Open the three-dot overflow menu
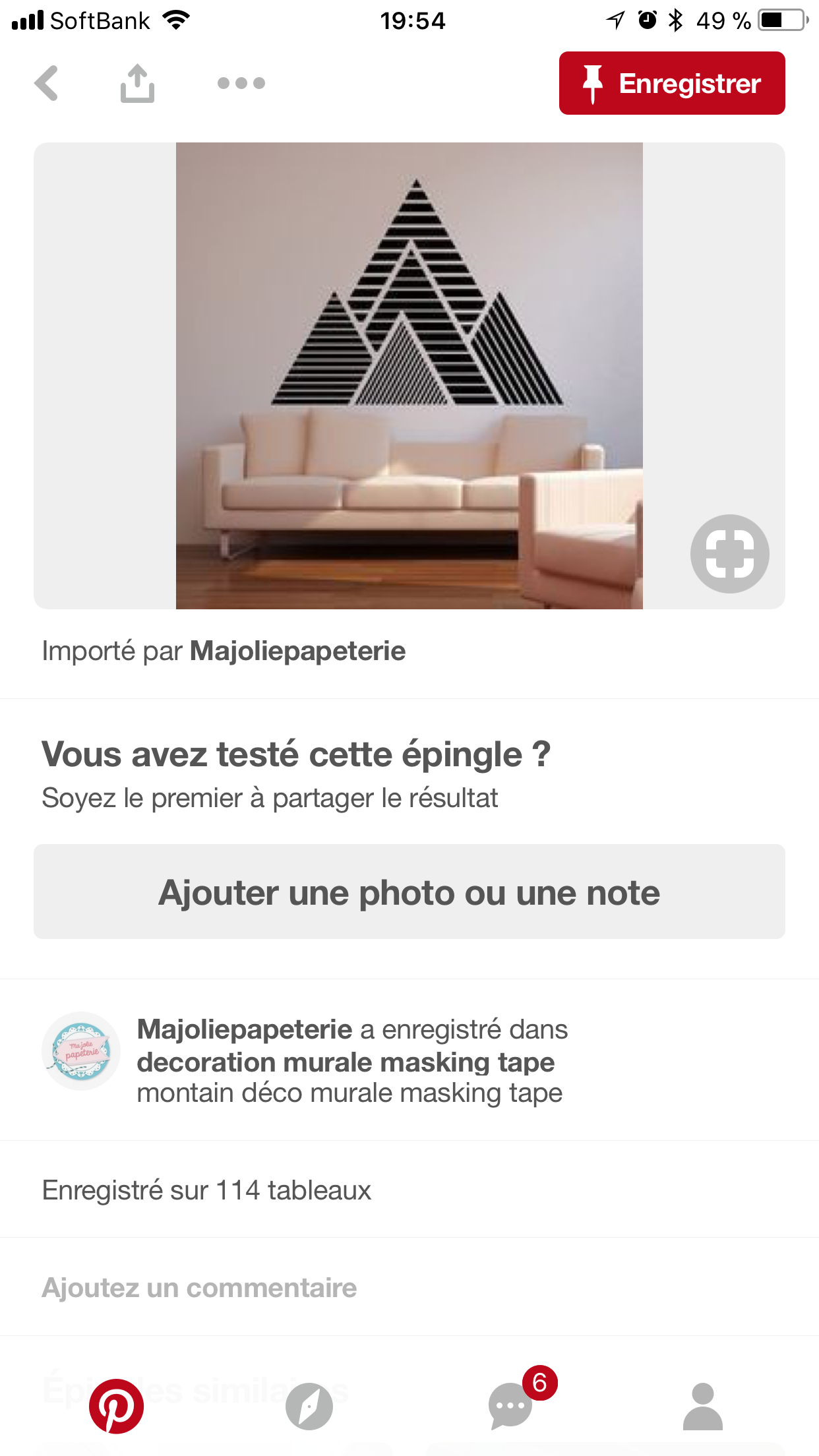 [241, 83]
